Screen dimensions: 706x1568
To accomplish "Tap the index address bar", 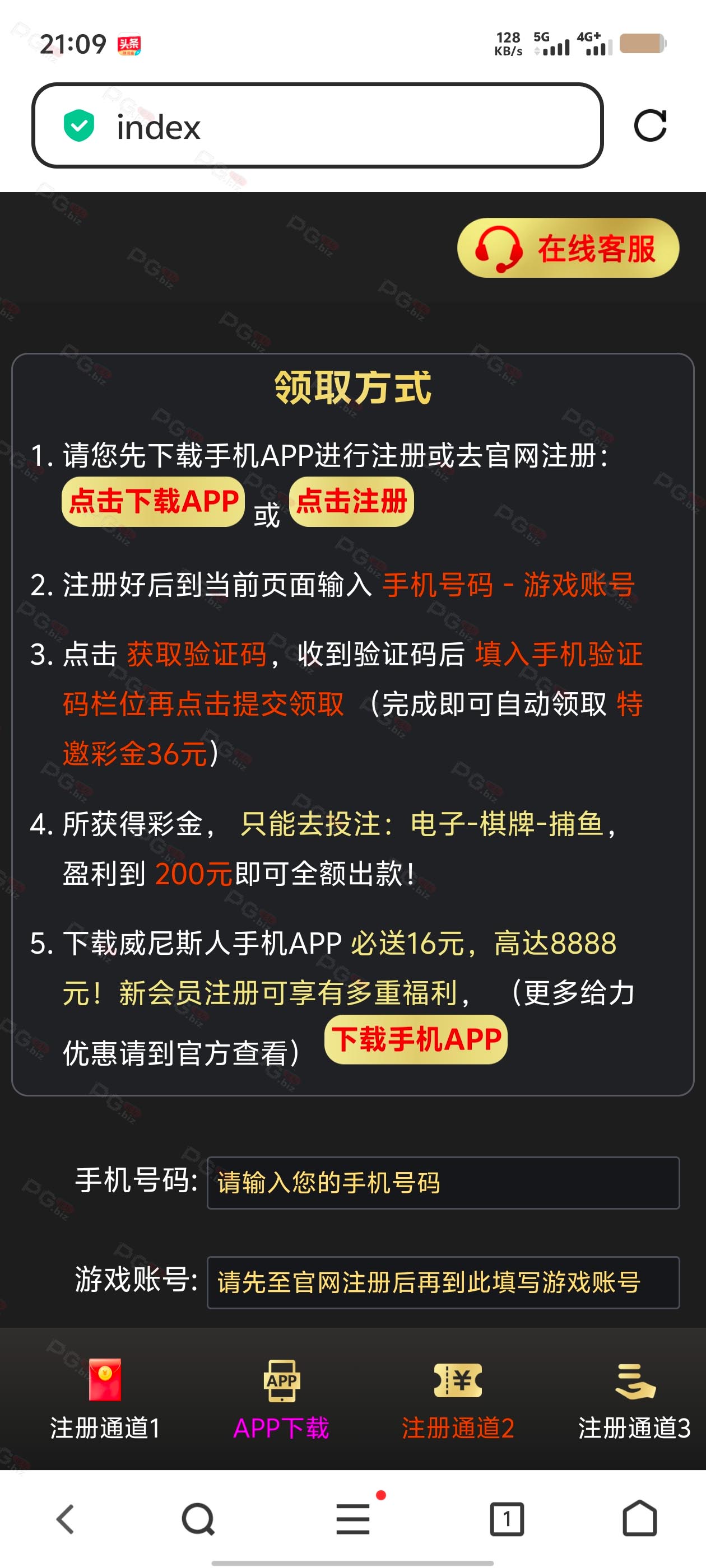I will (x=317, y=125).
